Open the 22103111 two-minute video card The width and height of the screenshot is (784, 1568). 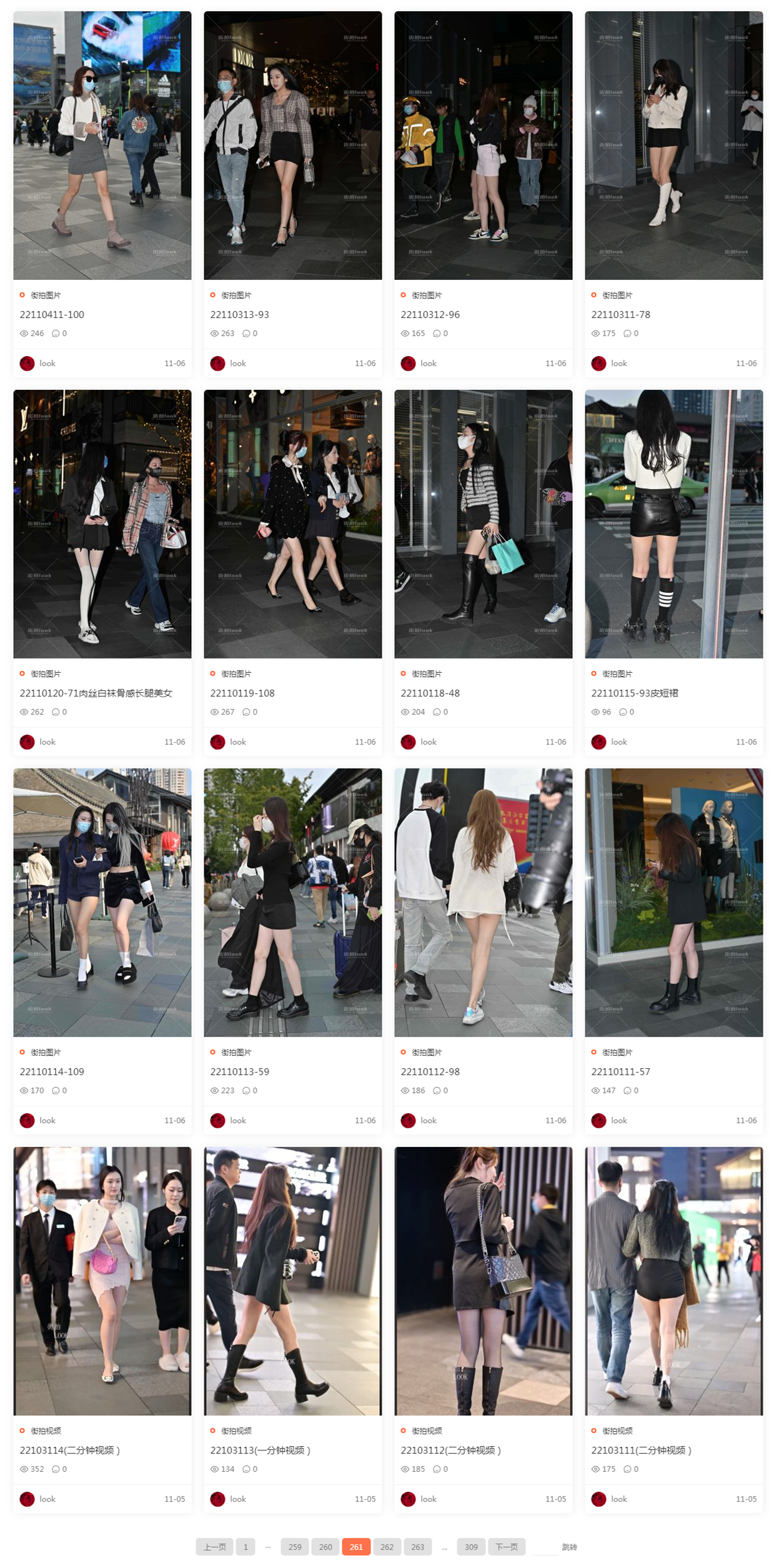pyautogui.click(x=641, y=1450)
